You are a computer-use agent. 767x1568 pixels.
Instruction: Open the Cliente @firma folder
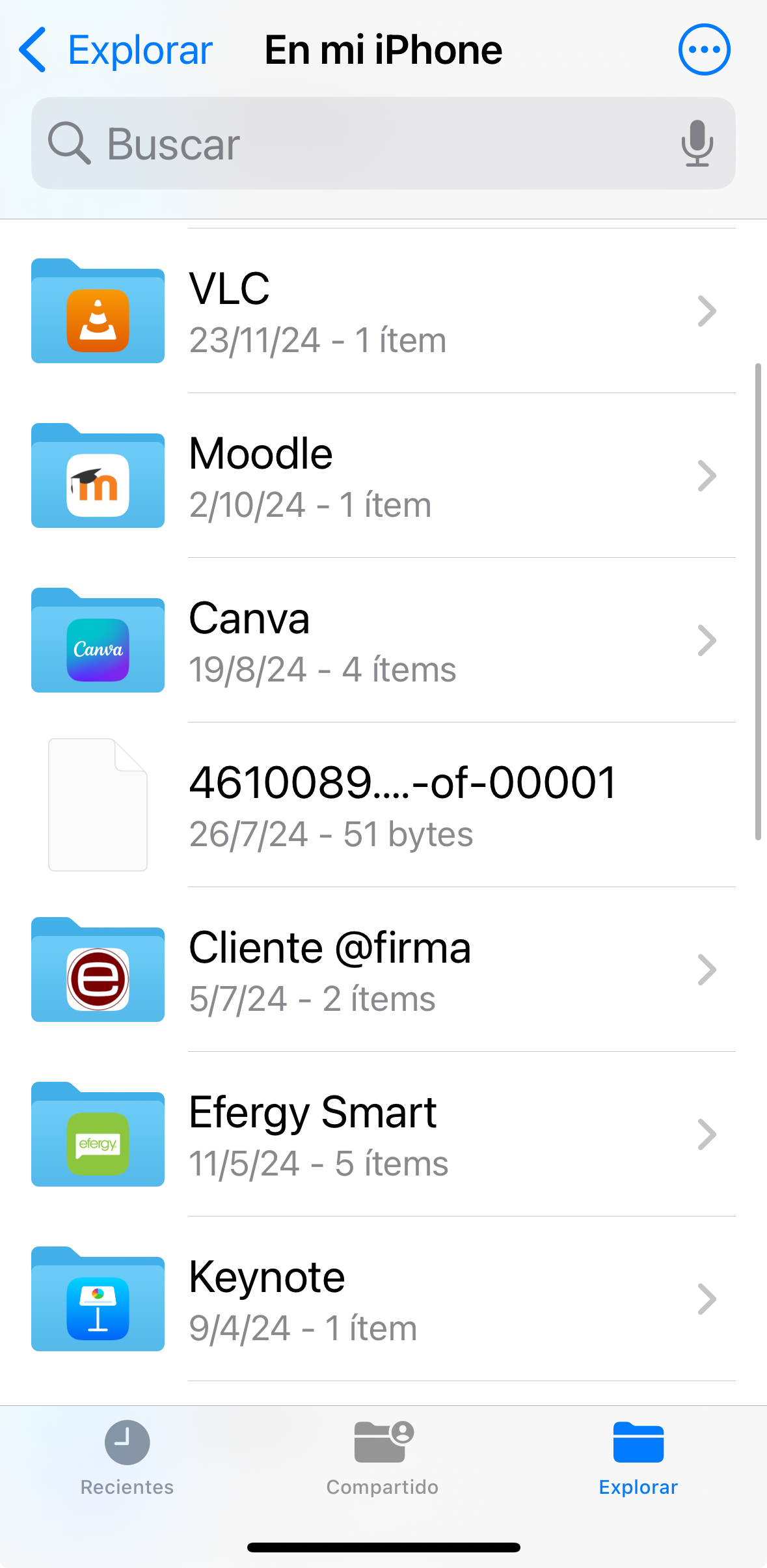[x=383, y=970]
